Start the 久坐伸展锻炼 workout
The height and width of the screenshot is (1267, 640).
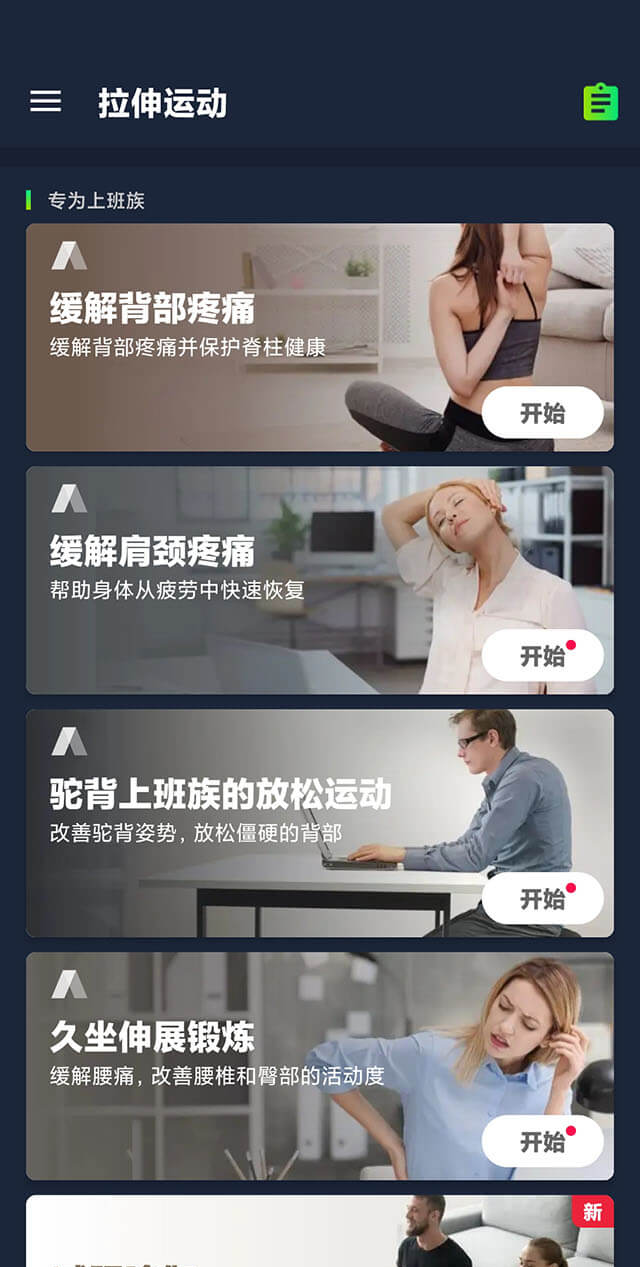(x=542, y=1142)
